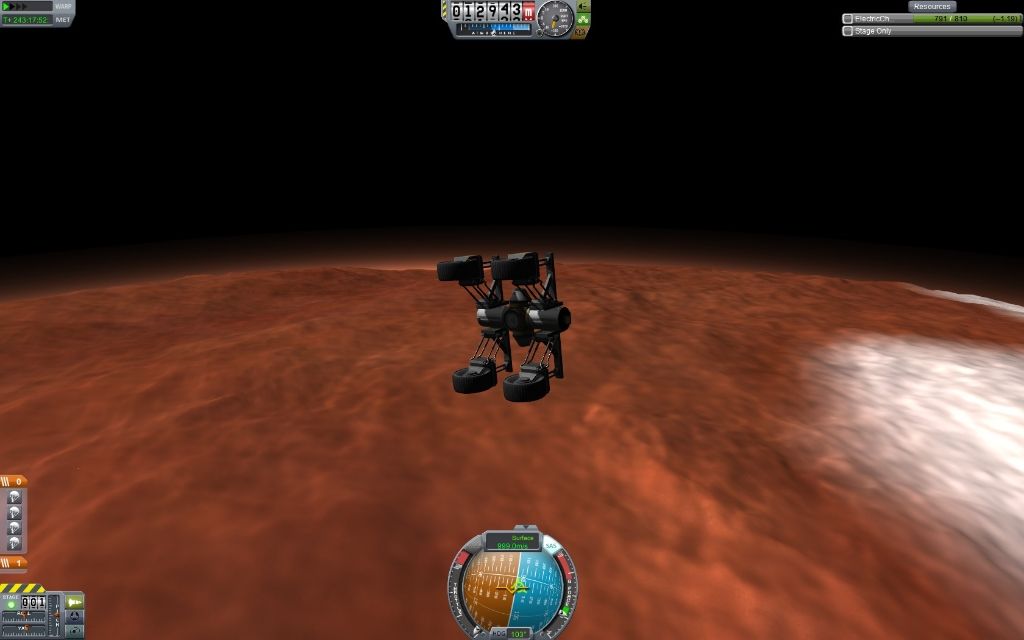Toggle the MET mission clock display

[62, 20]
